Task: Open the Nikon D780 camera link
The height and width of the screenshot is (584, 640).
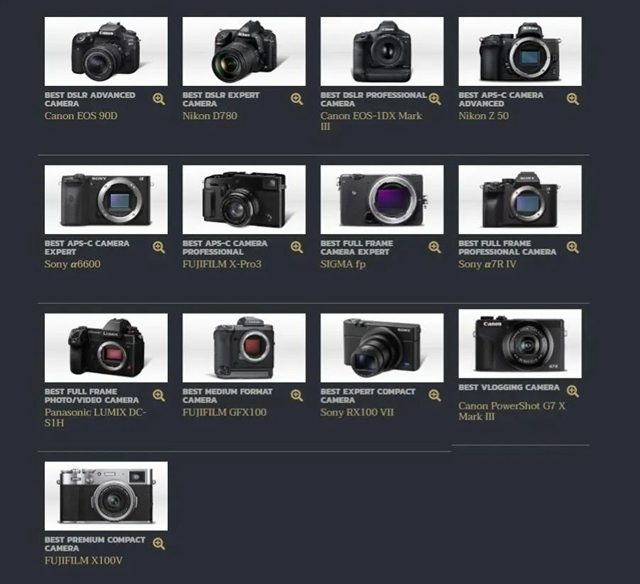Action: pos(210,116)
